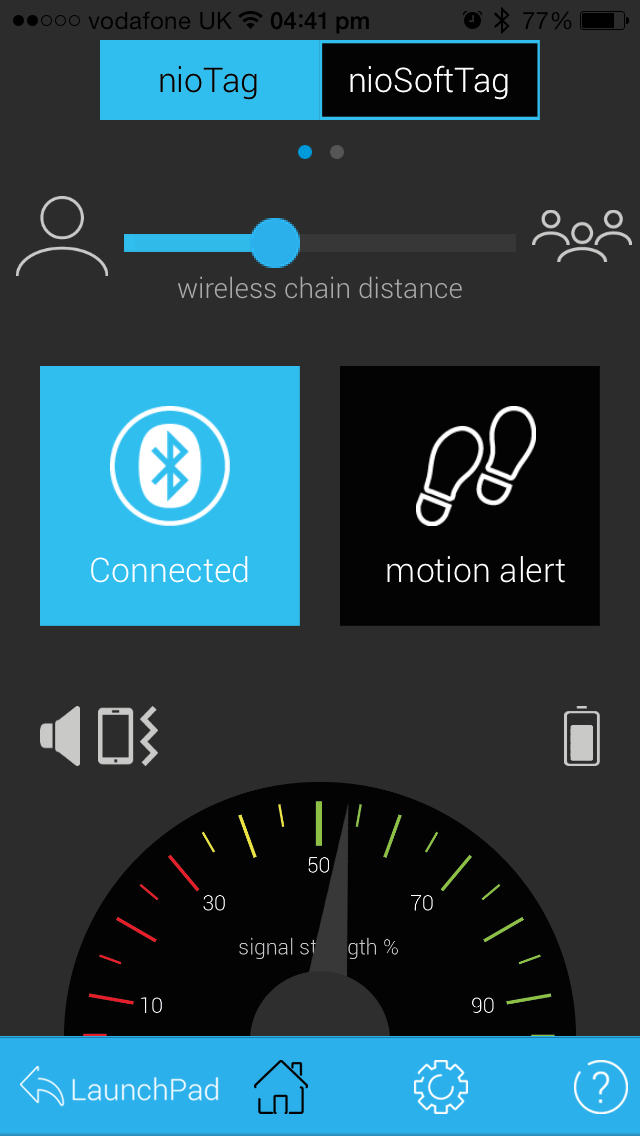The height and width of the screenshot is (1136, 640).
Task: Toggle the speaker sound icon
Action: tap(60, 737)
